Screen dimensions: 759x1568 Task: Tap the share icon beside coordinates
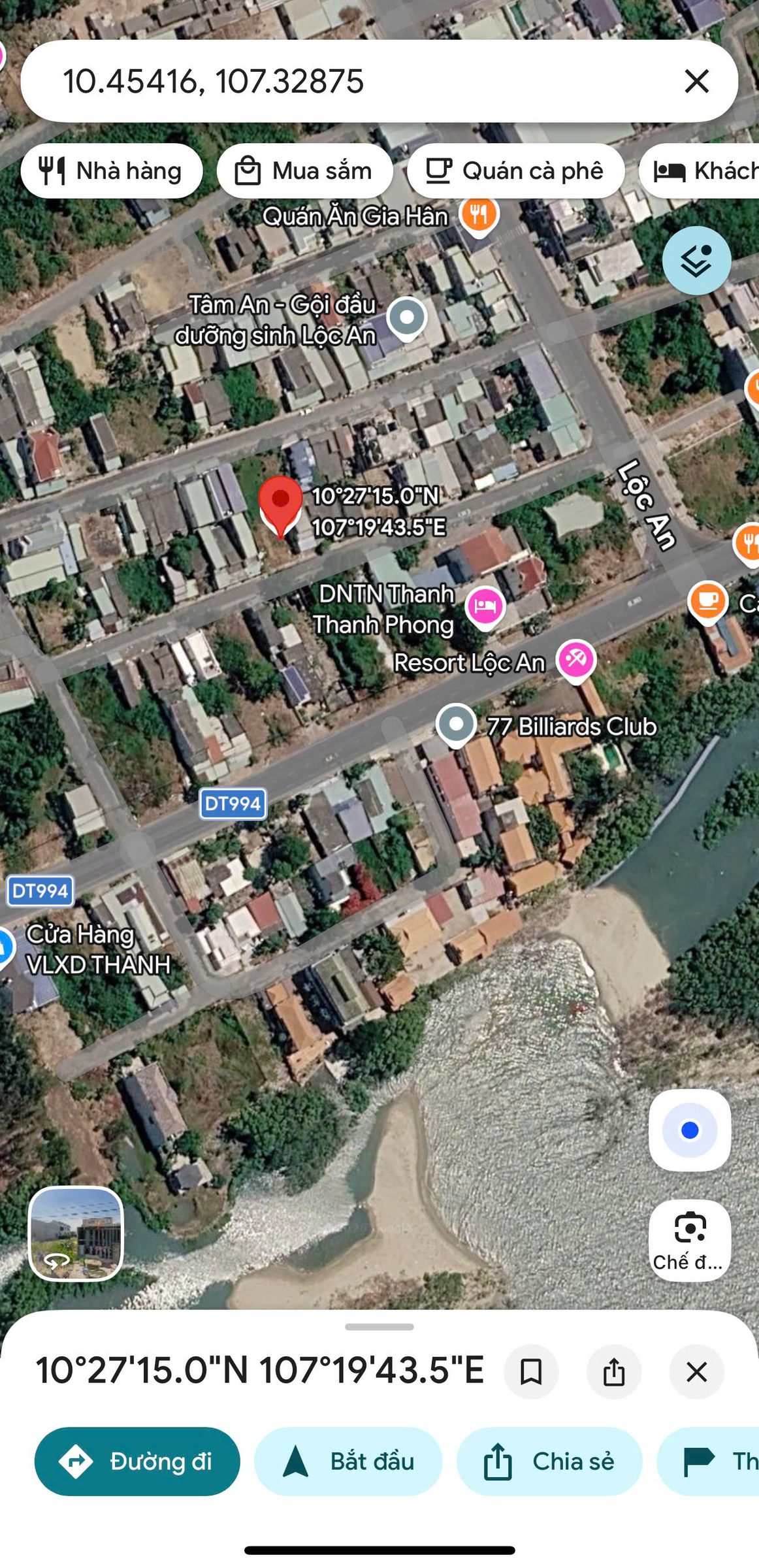pyautogui.click(x=614, y=1371)
